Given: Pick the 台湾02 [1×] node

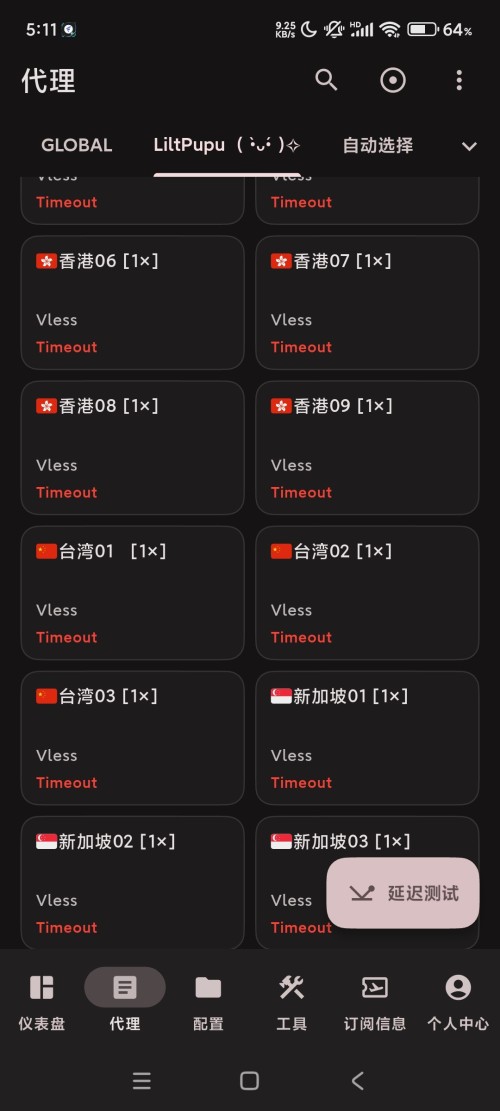Looking at the screenshot, I should 367,593.
